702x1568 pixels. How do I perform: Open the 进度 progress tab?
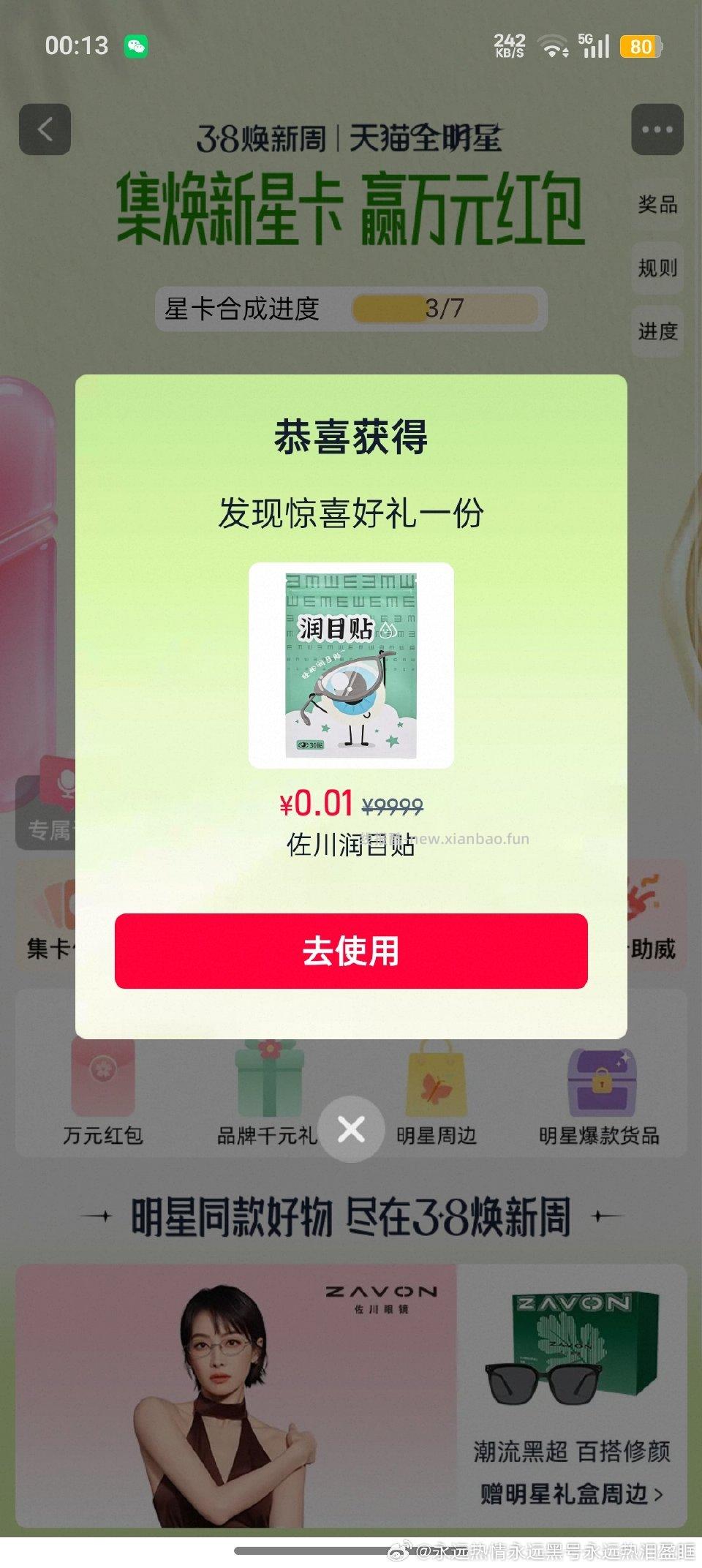click(656, 331)
